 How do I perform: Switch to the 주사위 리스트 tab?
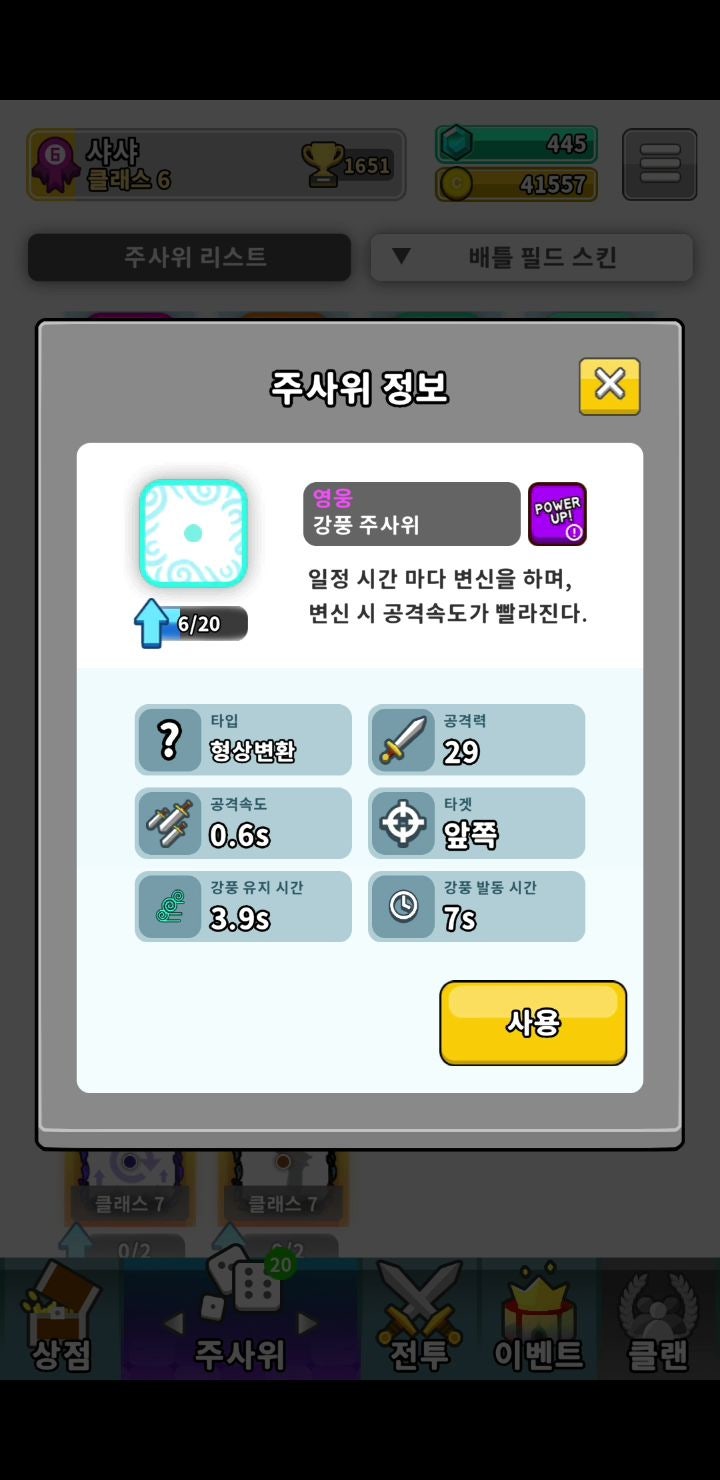[189, 257]
